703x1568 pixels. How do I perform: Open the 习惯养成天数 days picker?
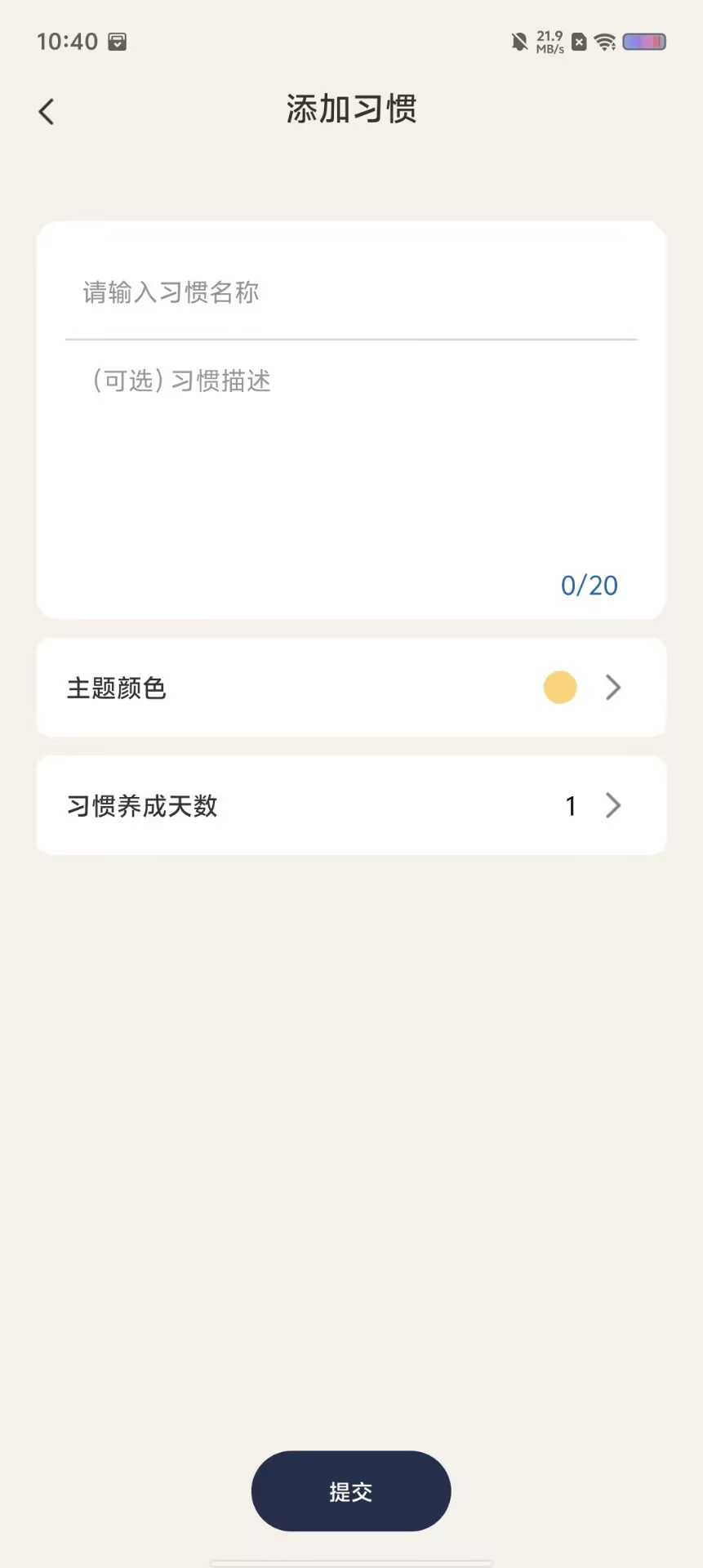(x=351, y=805)
